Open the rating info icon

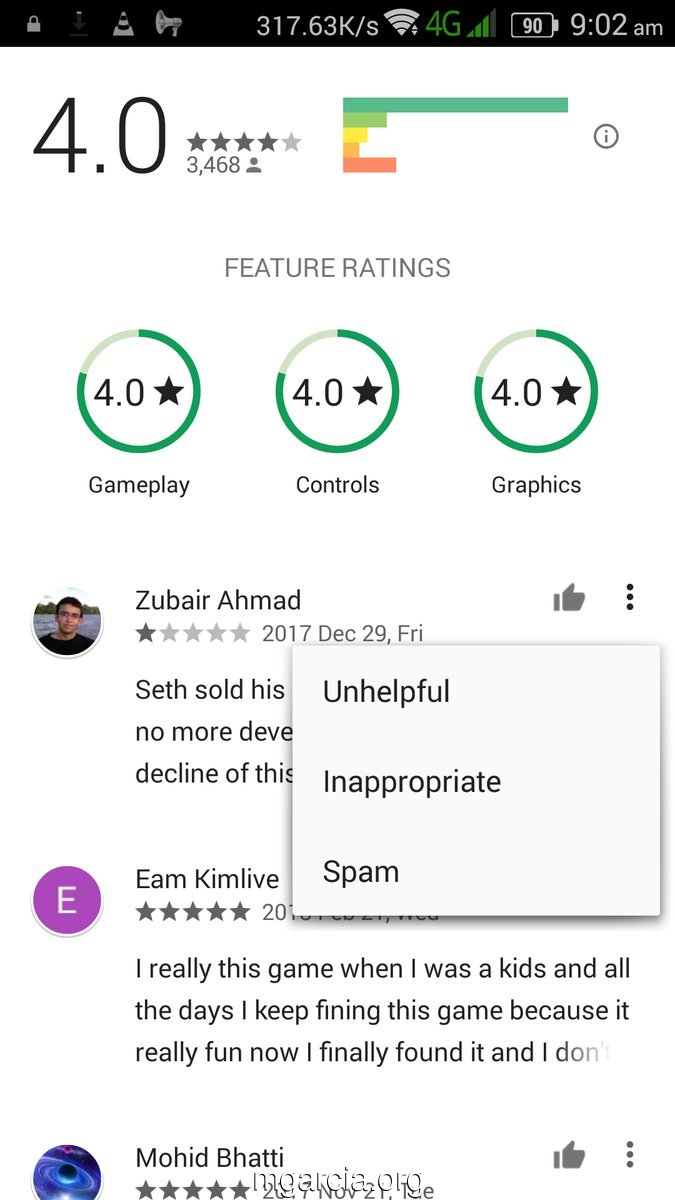tap(606, 136)
